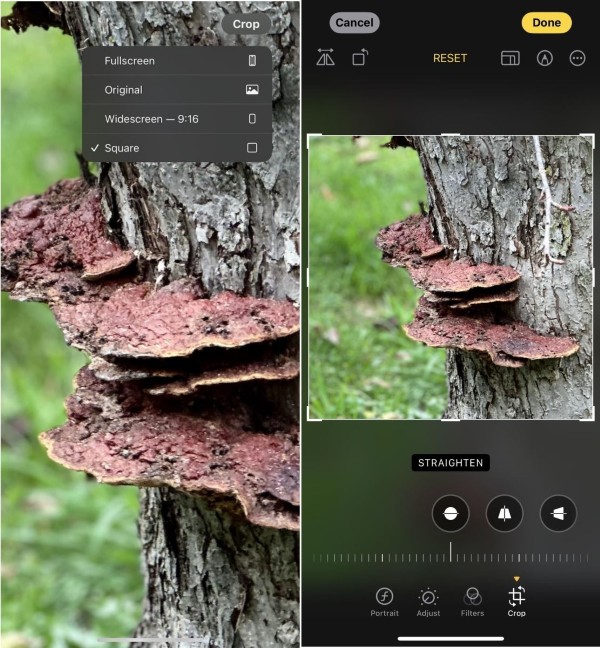Switch to the Filters tab
Screen dimensions: 600x648
(x=473, y=601)
